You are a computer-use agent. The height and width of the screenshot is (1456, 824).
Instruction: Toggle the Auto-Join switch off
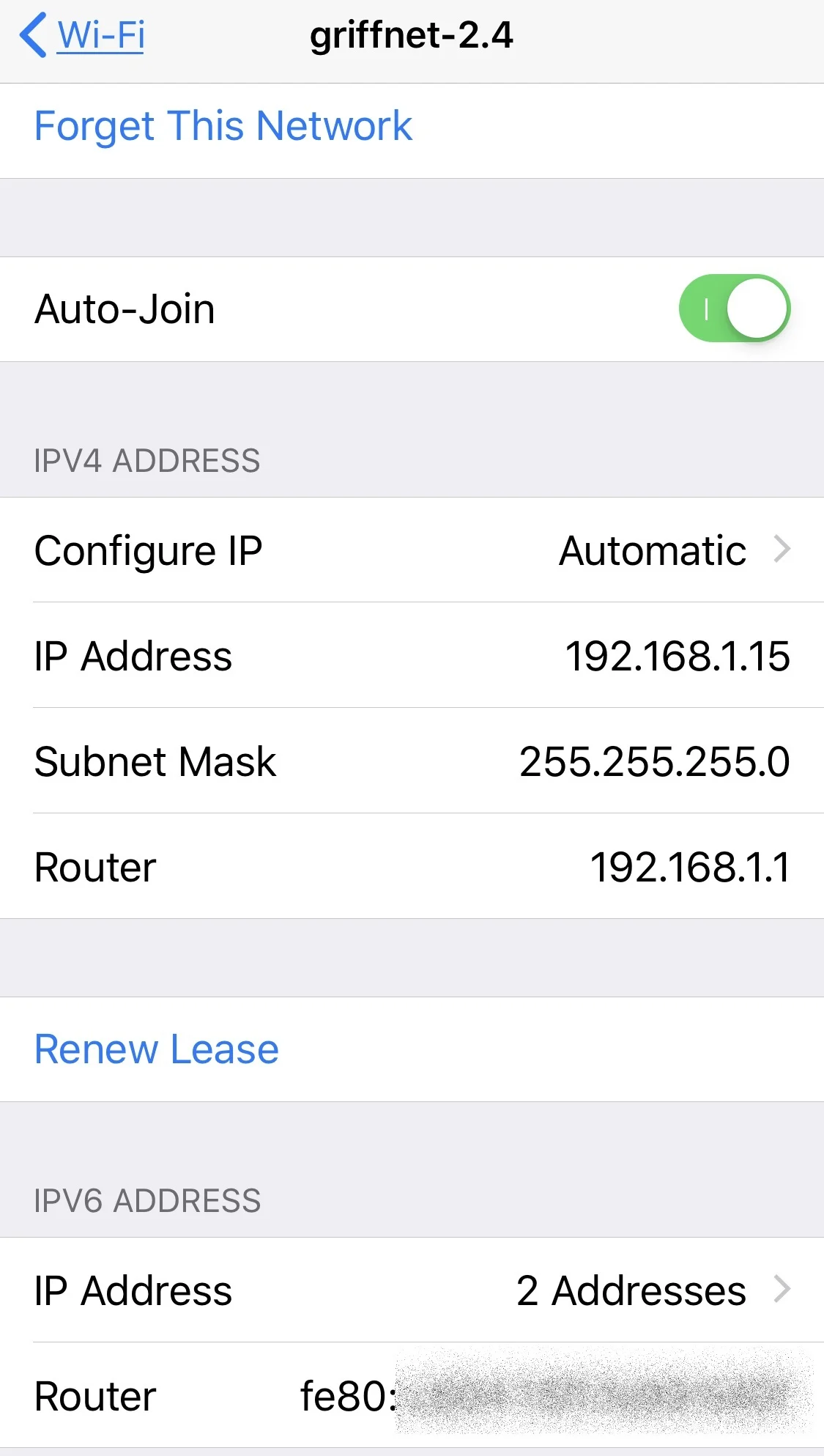734,308
